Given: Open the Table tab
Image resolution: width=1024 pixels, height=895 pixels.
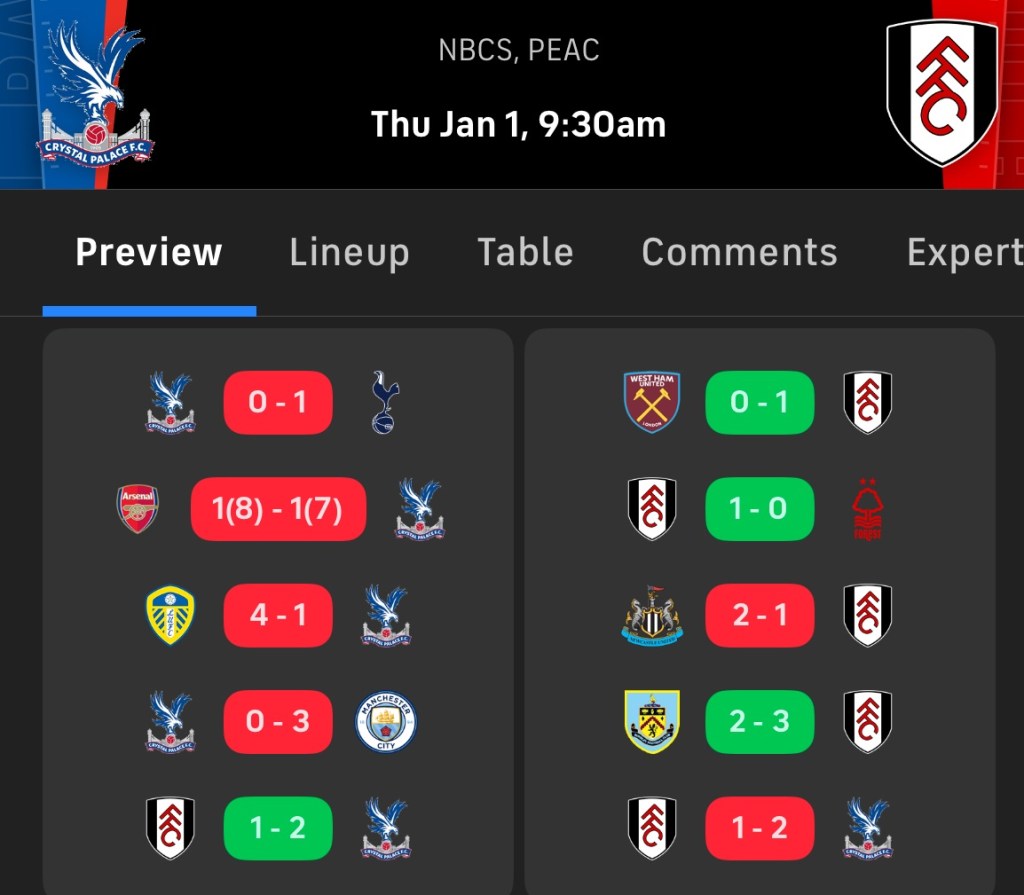Looking at the screenshot, I should [x=525, y=253].
